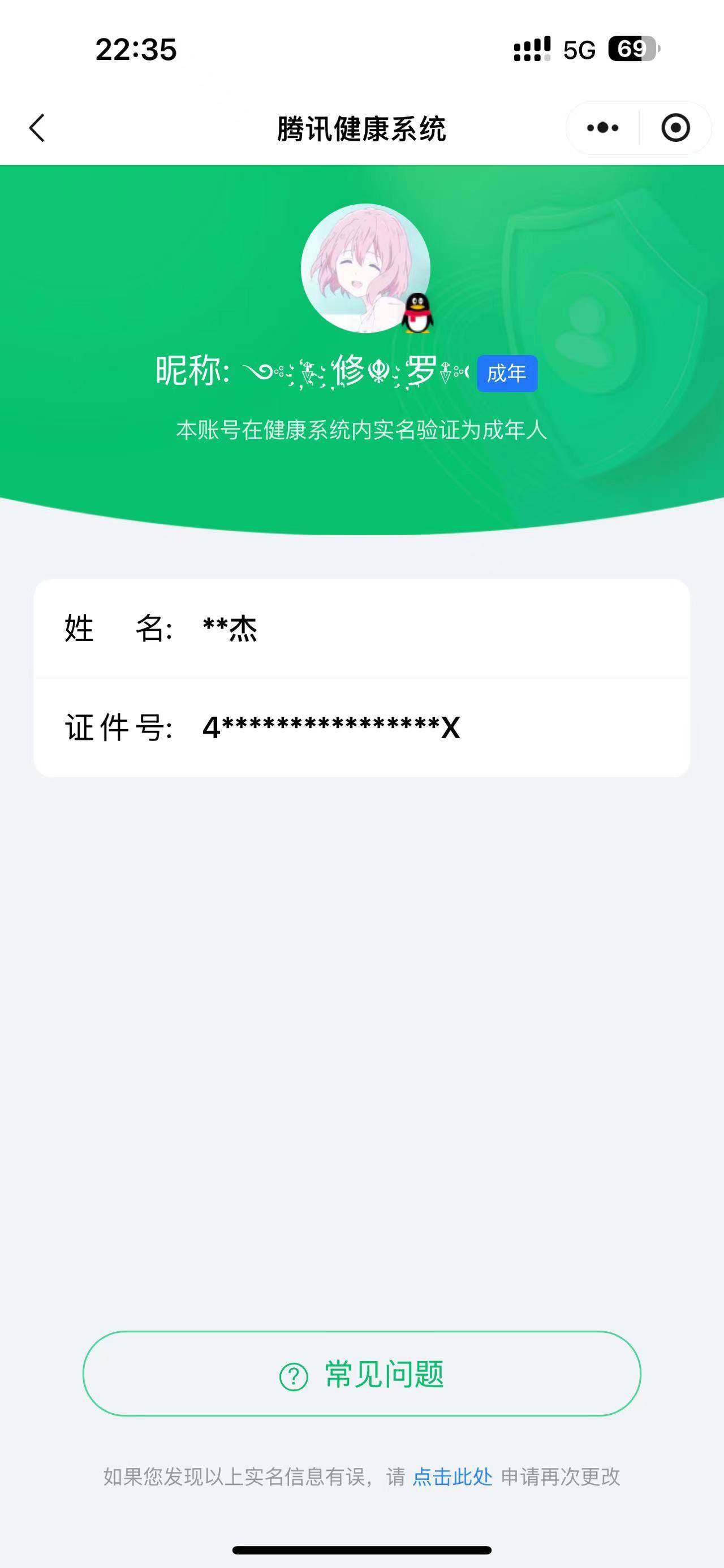This screenshot has height=1568, width=724.
Task: Close the mini program with the circle button
Action: pos(675,128)
